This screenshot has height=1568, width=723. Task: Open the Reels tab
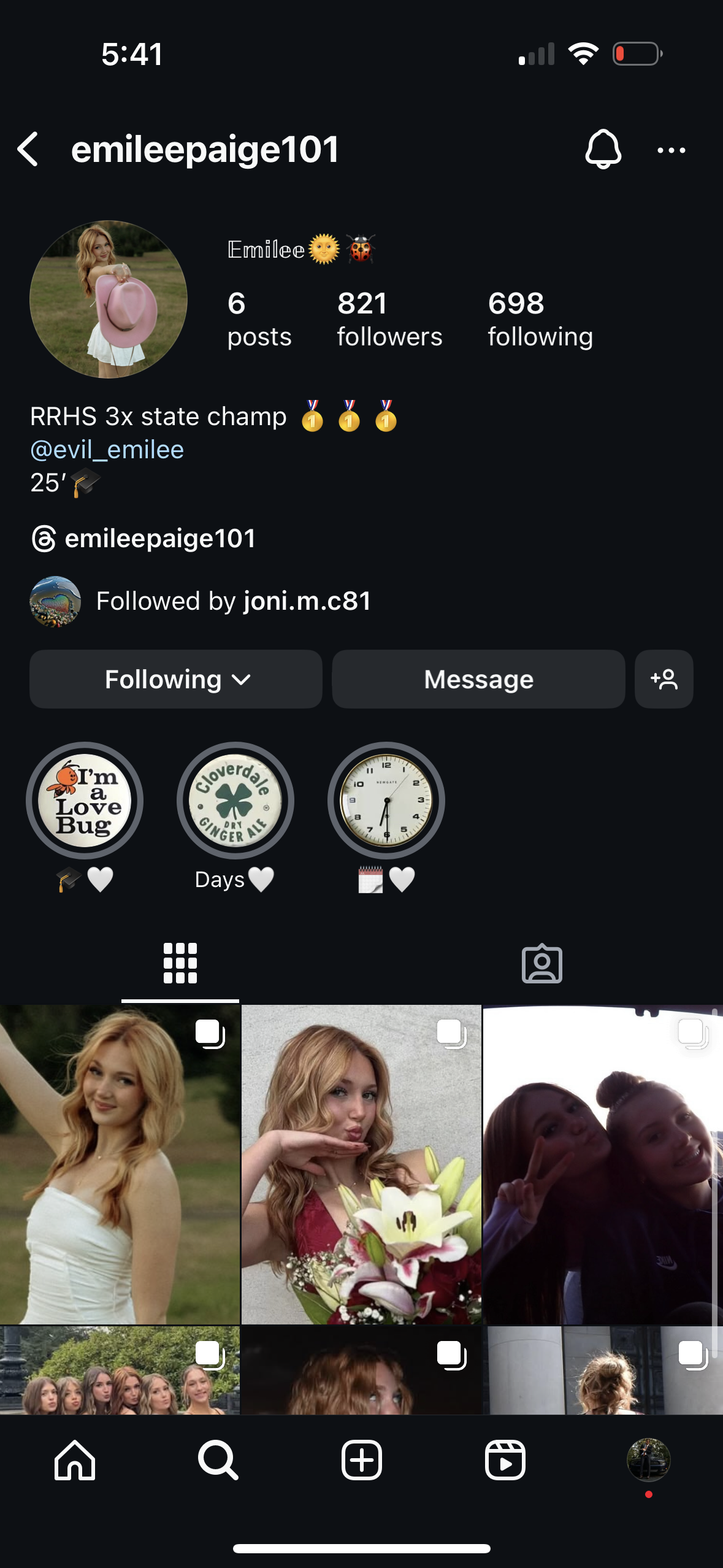coord(505,1460)
